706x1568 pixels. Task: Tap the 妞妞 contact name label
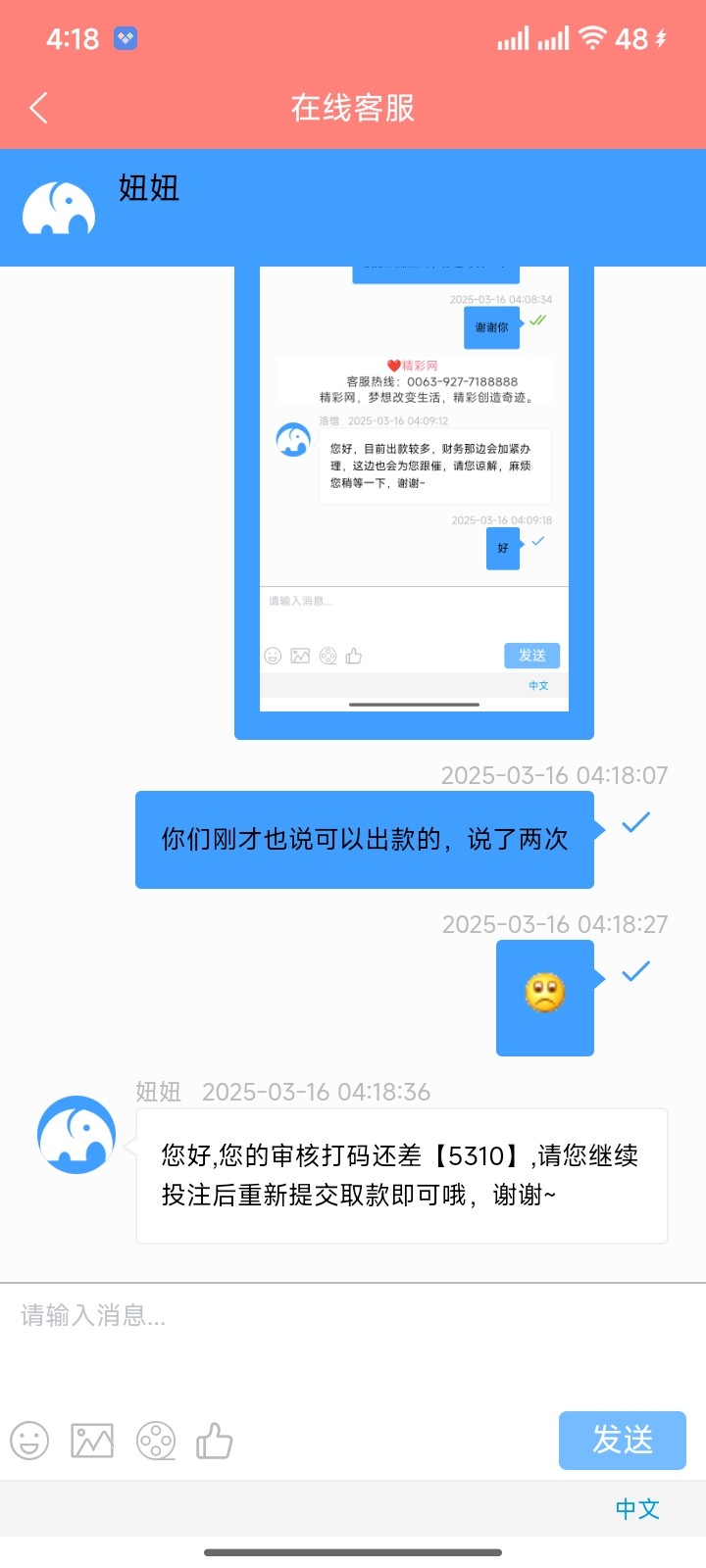point(149,189)
